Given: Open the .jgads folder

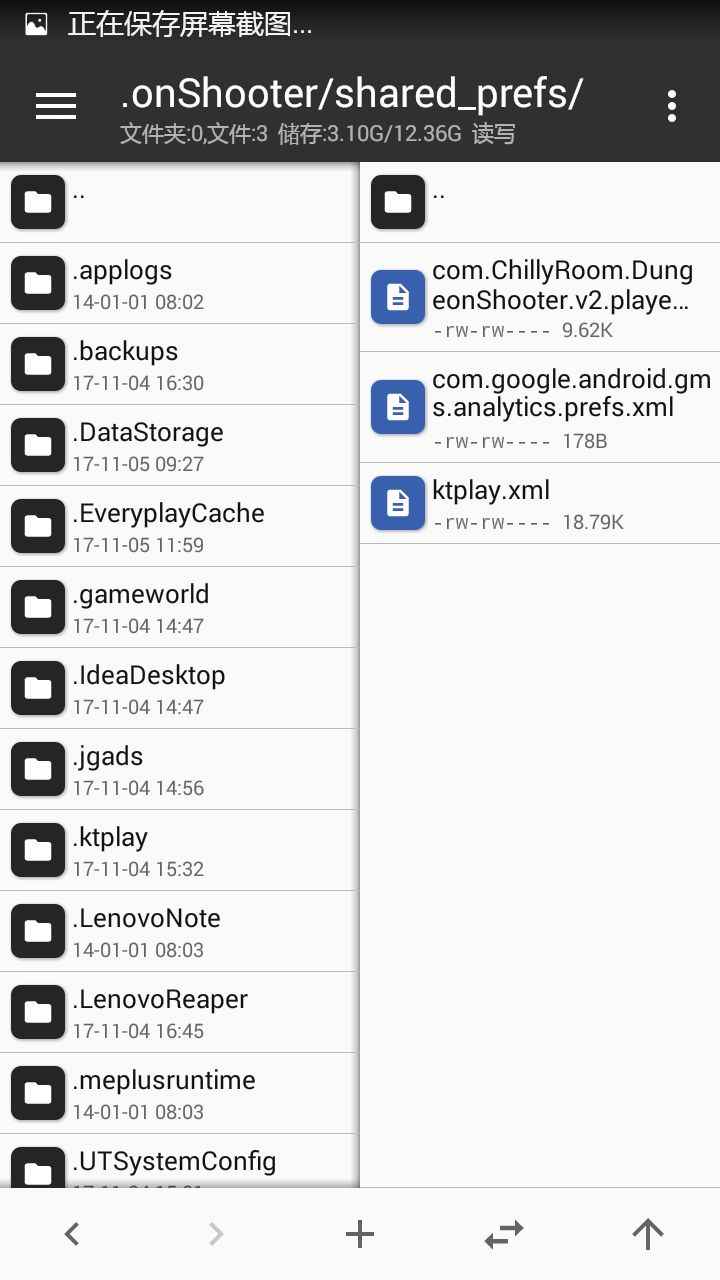Looking at the screenshot, I should [x=177, y=769].
